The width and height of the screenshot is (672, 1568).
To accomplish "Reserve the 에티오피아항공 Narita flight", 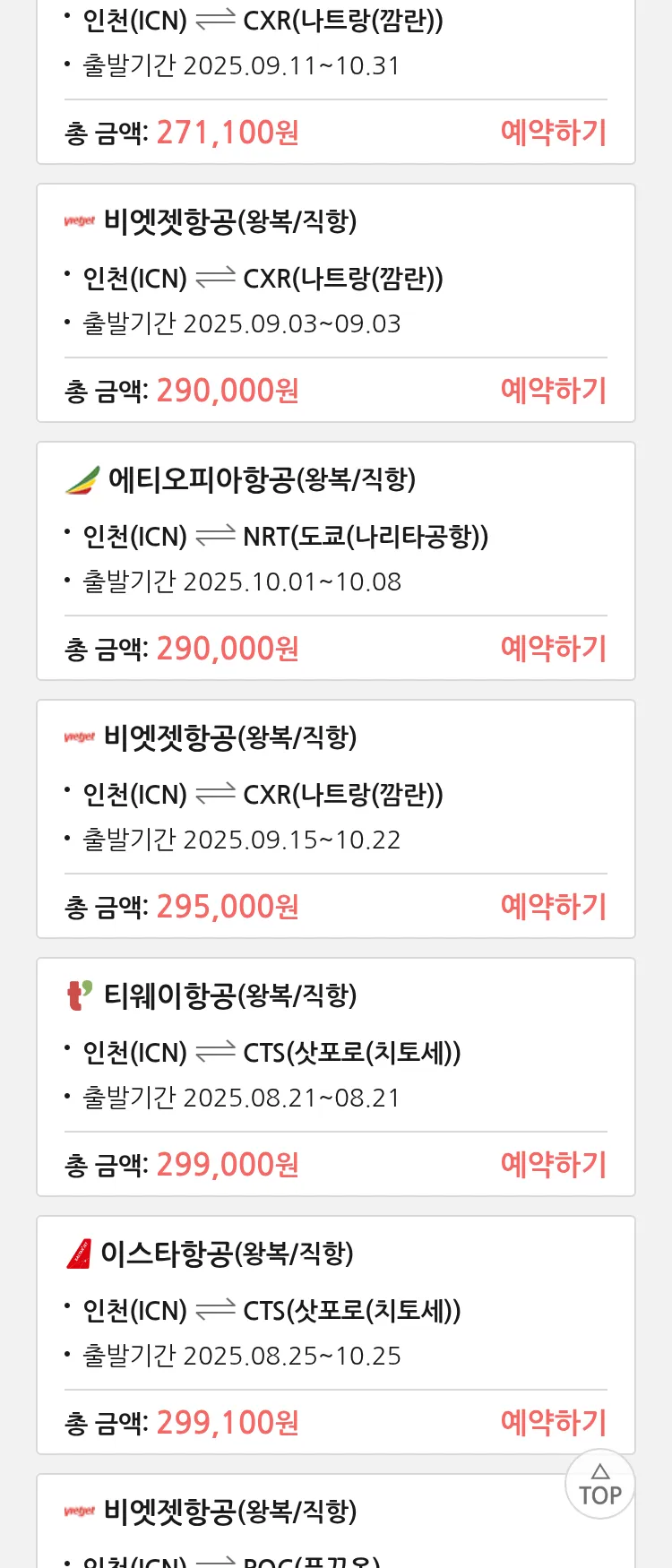I will [x=553, y=649].
